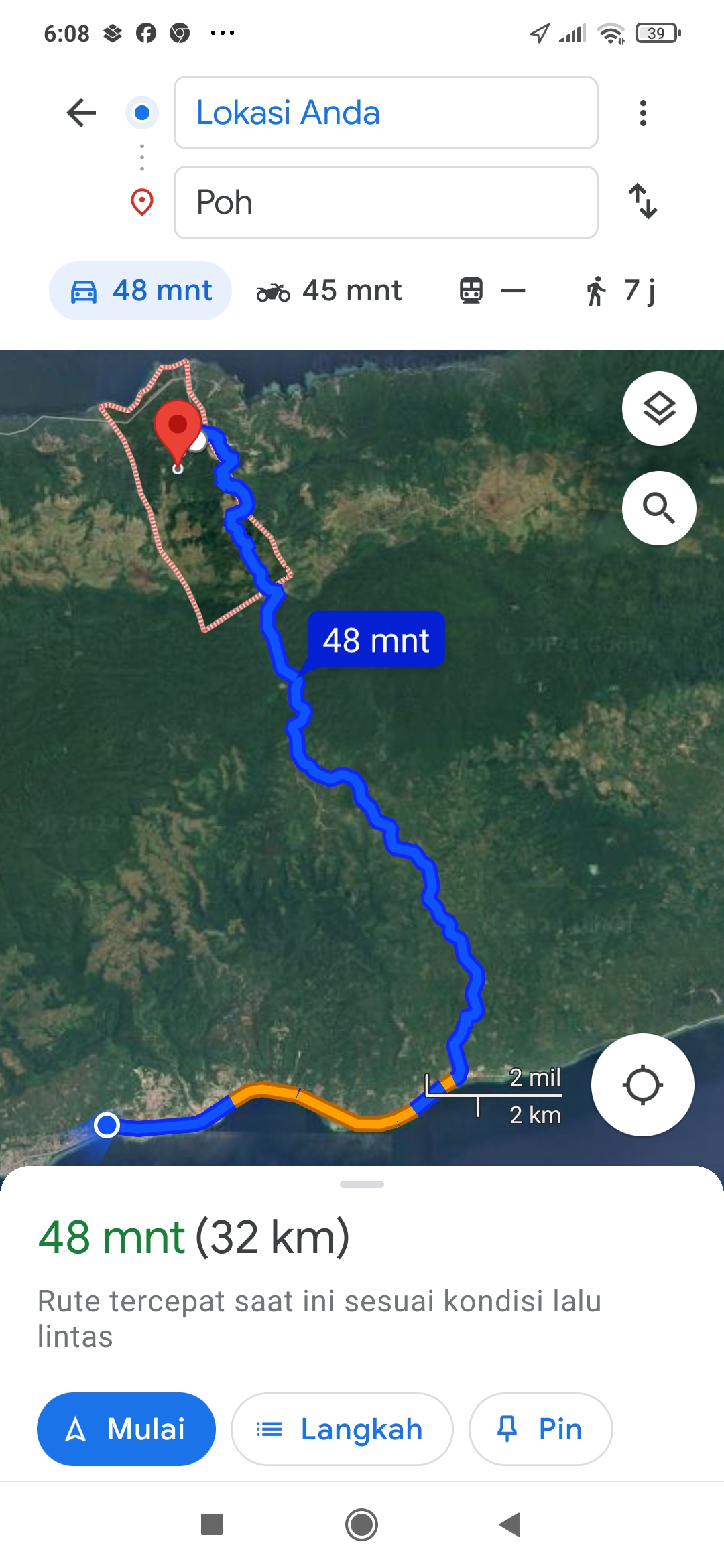This screenshot has height=1568, width=724.
Task: Switch to motorcycle mode, 45 mnt
Action: (329, 291)
